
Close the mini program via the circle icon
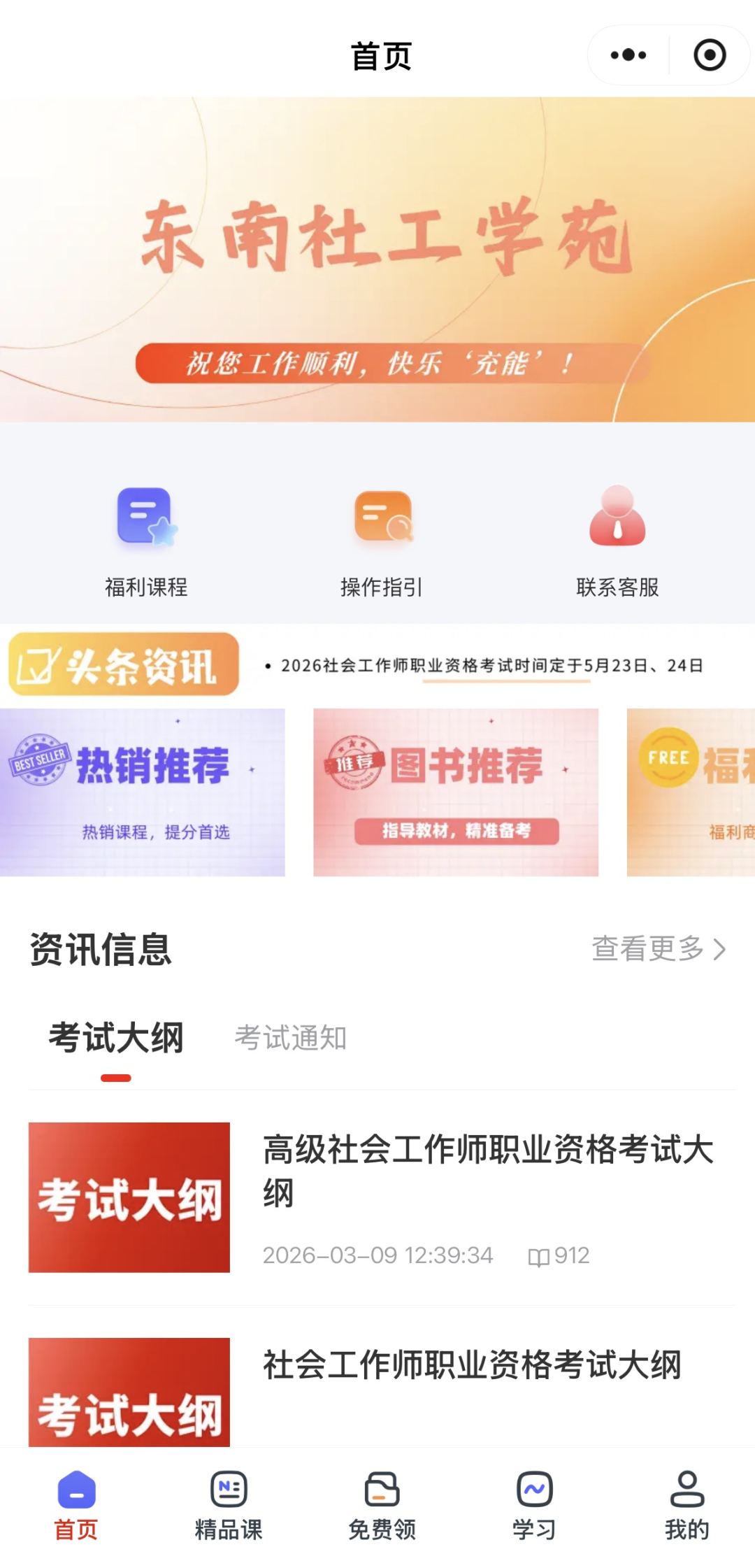pos(710,55)
